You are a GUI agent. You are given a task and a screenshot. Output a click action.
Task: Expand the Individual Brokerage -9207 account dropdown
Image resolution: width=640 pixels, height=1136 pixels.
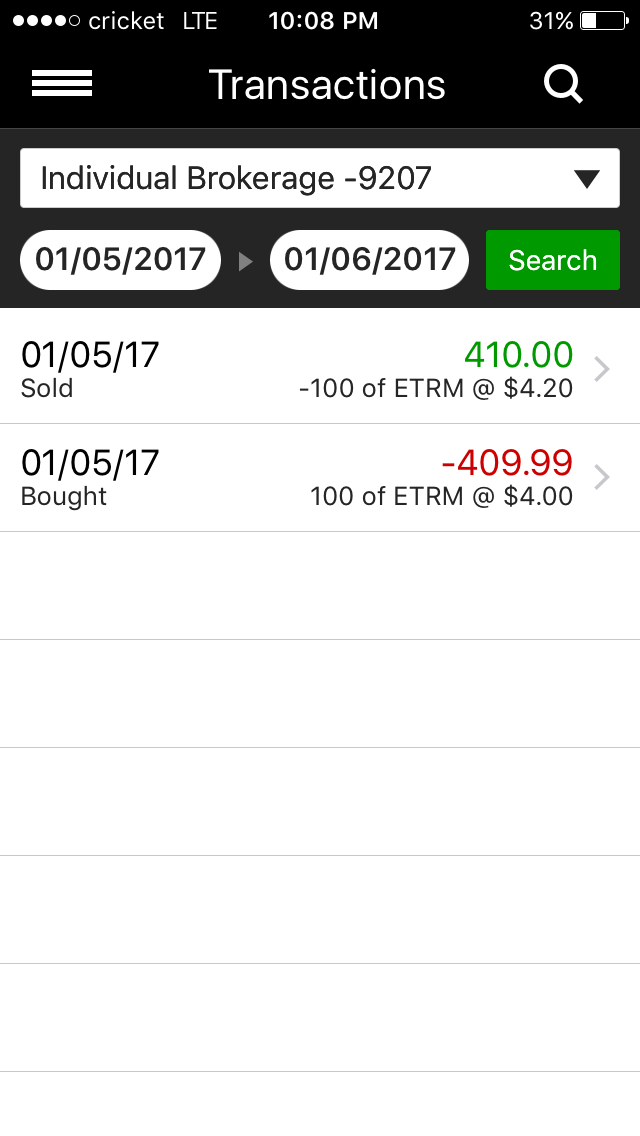click(320, 179)
